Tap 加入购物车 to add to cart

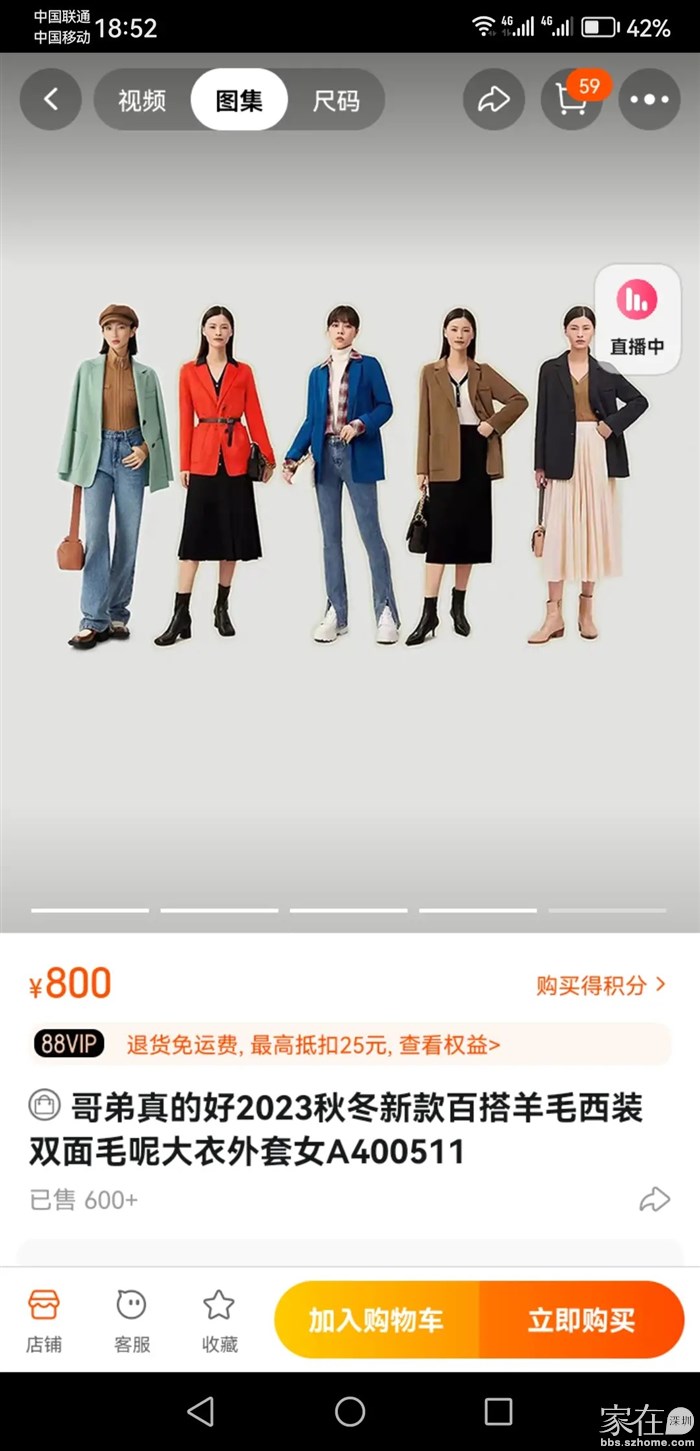tap(376, 1320)
